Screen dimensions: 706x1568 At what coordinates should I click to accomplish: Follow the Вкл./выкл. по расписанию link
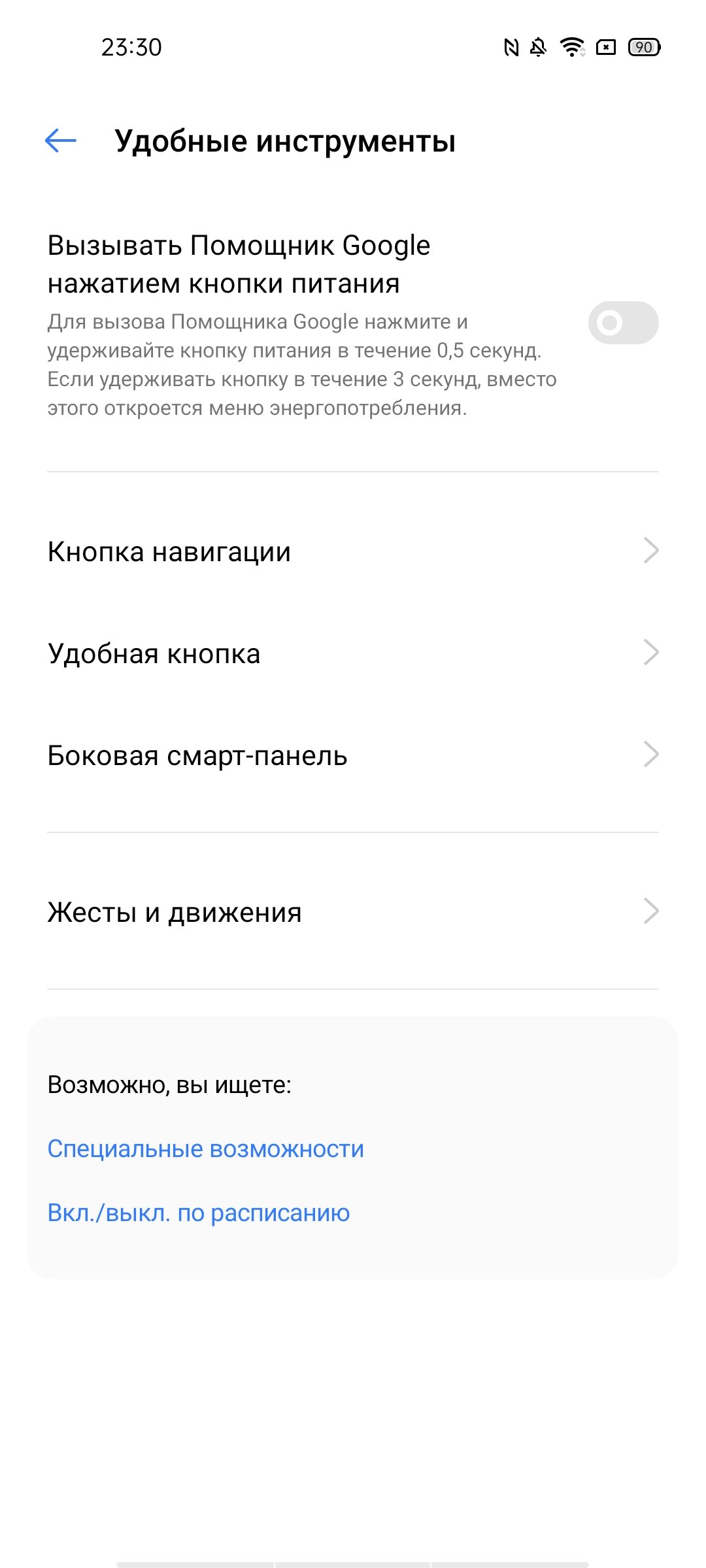[x=199, y=1213]
